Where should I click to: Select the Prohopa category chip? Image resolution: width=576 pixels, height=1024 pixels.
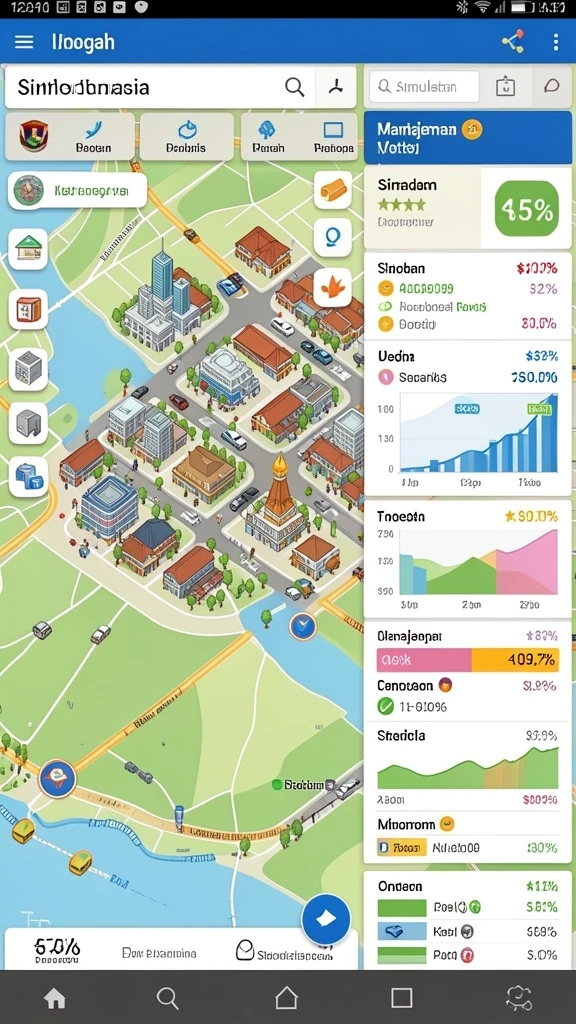(333, 136)
